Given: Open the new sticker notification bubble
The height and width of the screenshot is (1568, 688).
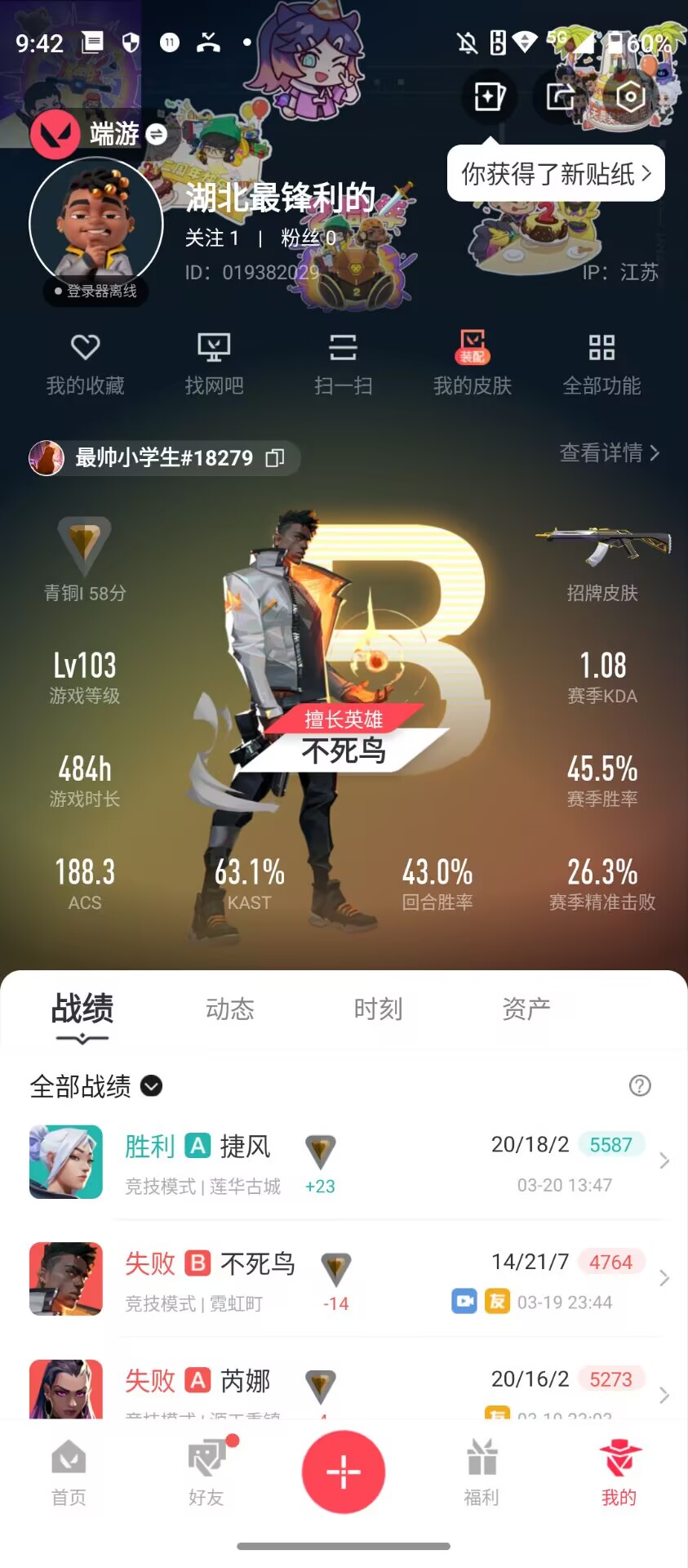Looking at the screenshot, I should 555,173.
